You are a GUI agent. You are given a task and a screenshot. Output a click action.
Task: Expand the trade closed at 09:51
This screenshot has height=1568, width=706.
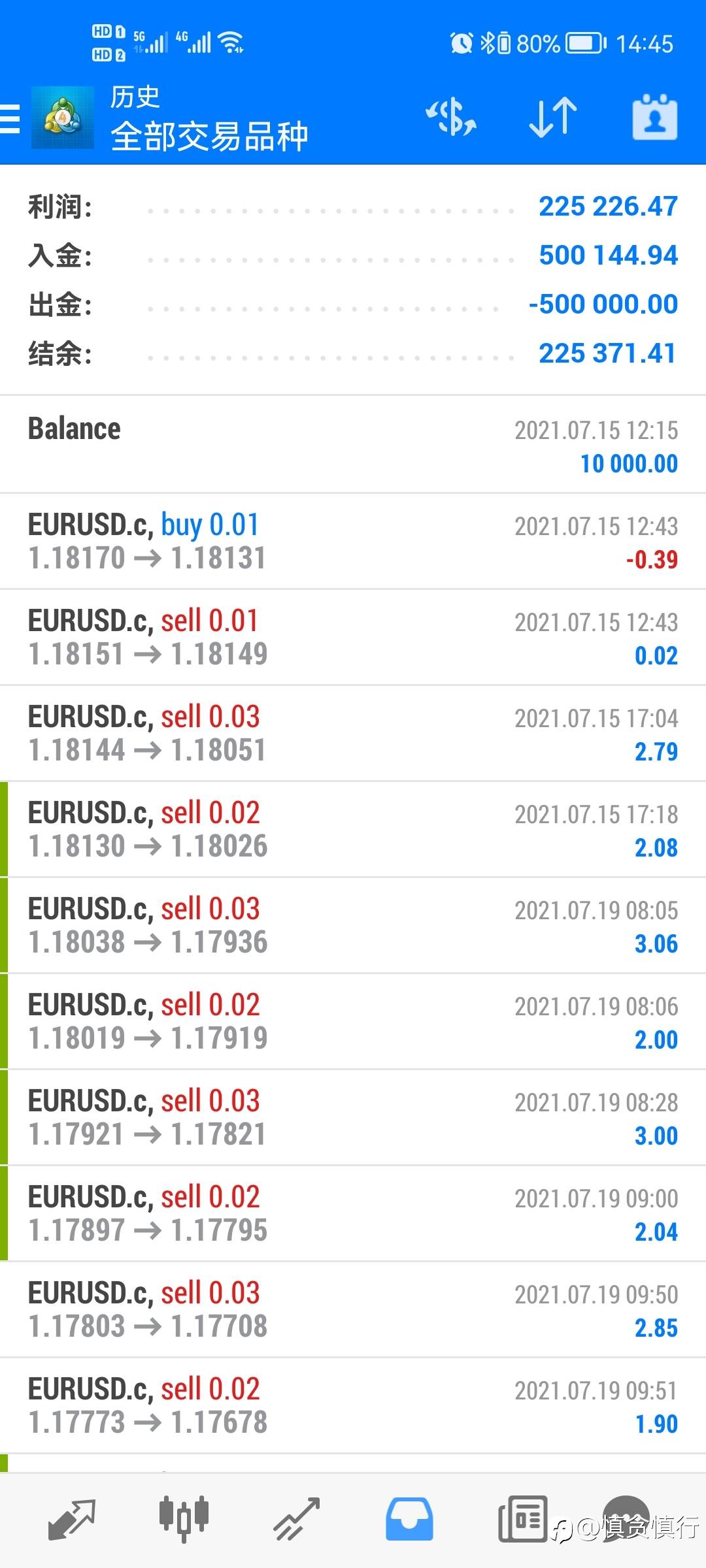pos(353,1405)
